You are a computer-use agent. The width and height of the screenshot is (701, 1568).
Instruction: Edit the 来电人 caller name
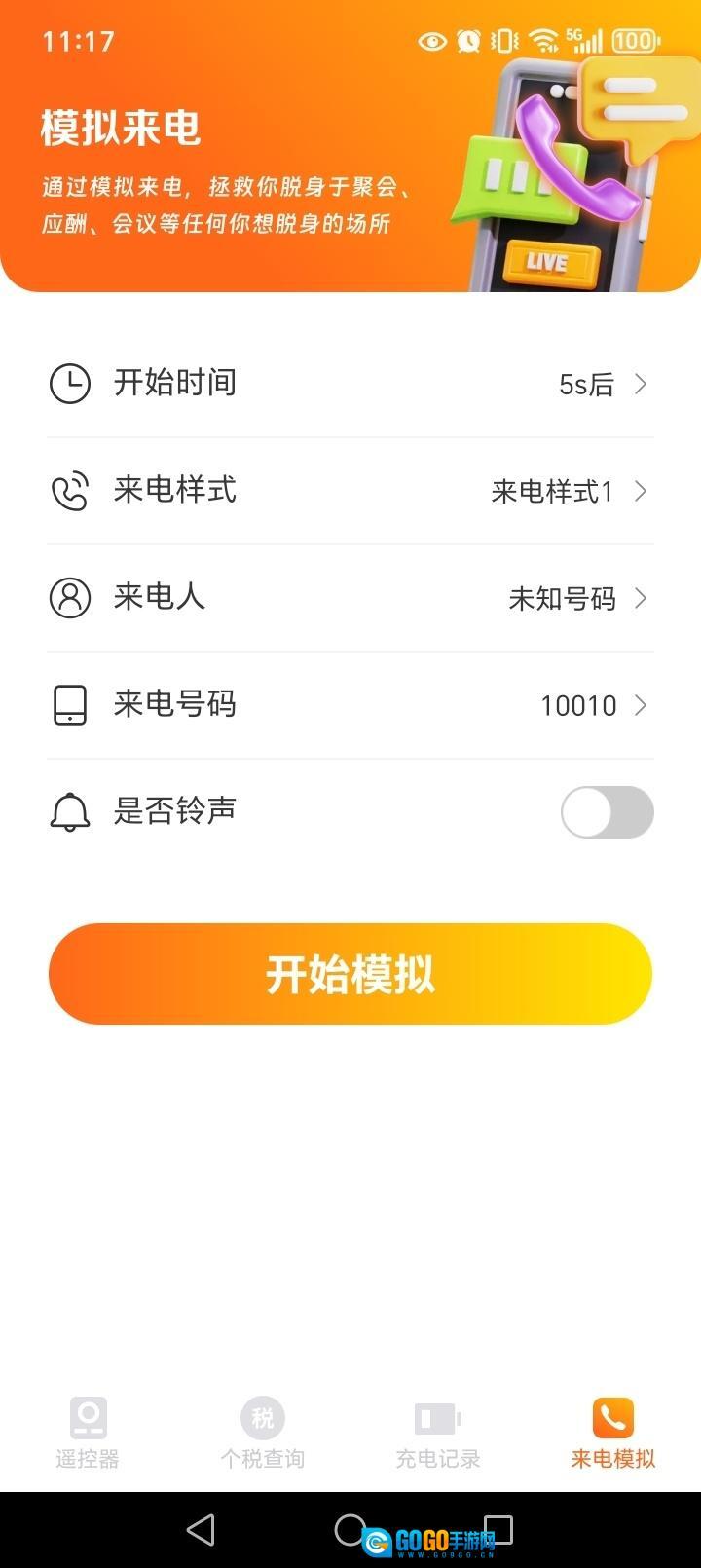point(350,598)
